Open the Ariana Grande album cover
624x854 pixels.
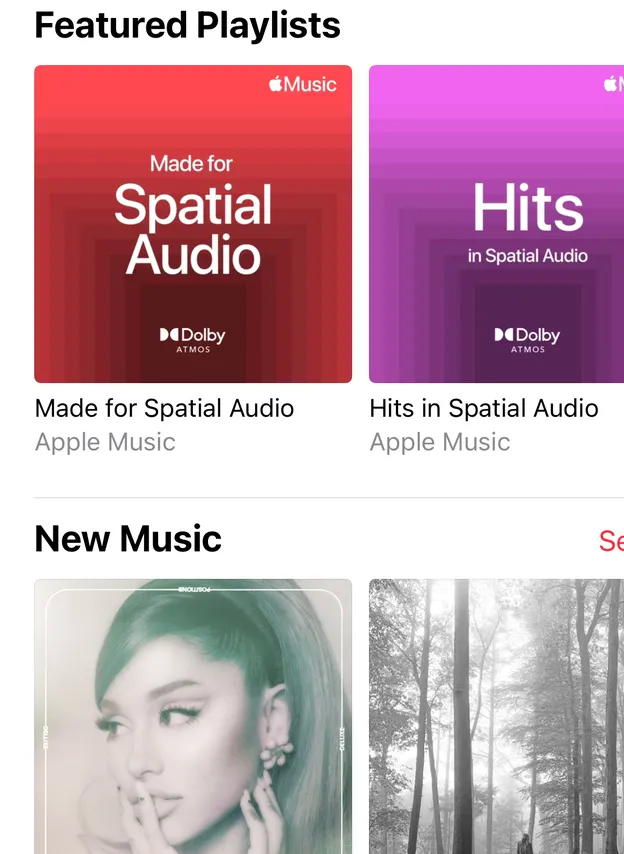point(193,715)
